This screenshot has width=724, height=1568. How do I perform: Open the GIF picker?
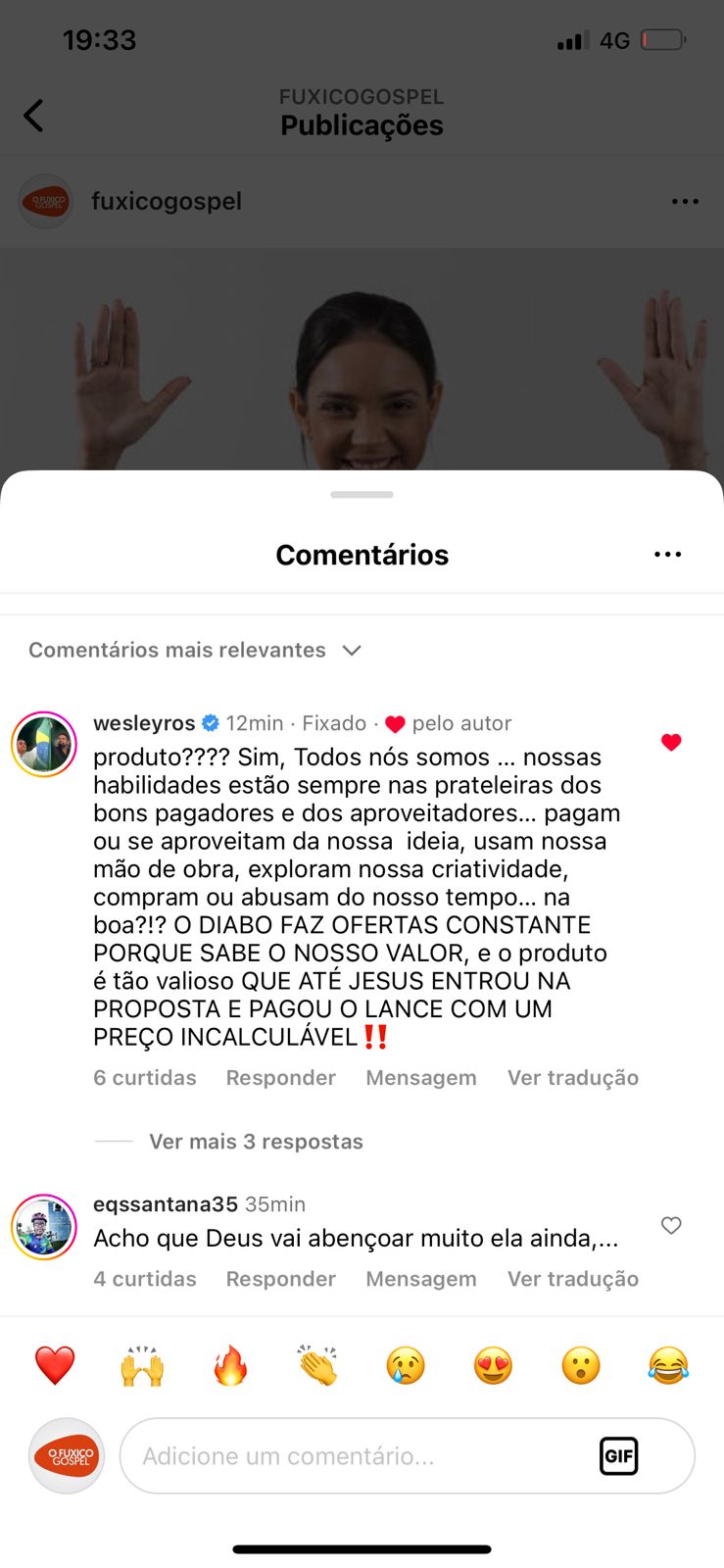pyautogui.click(x=618, y=1456)
